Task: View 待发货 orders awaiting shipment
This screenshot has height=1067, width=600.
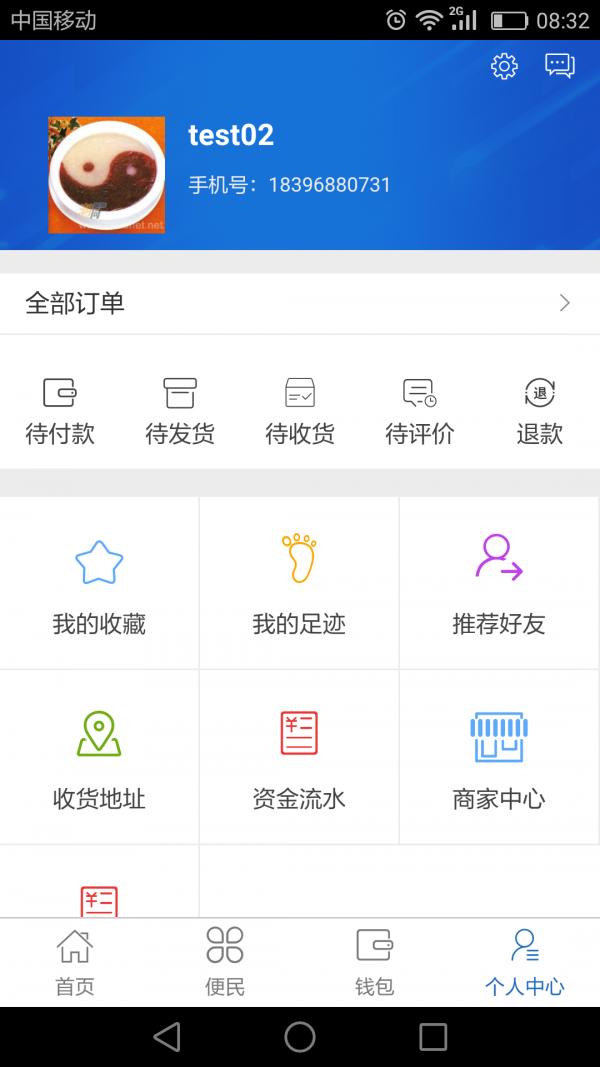Action: pyautogui.click(x=180, y=410)
